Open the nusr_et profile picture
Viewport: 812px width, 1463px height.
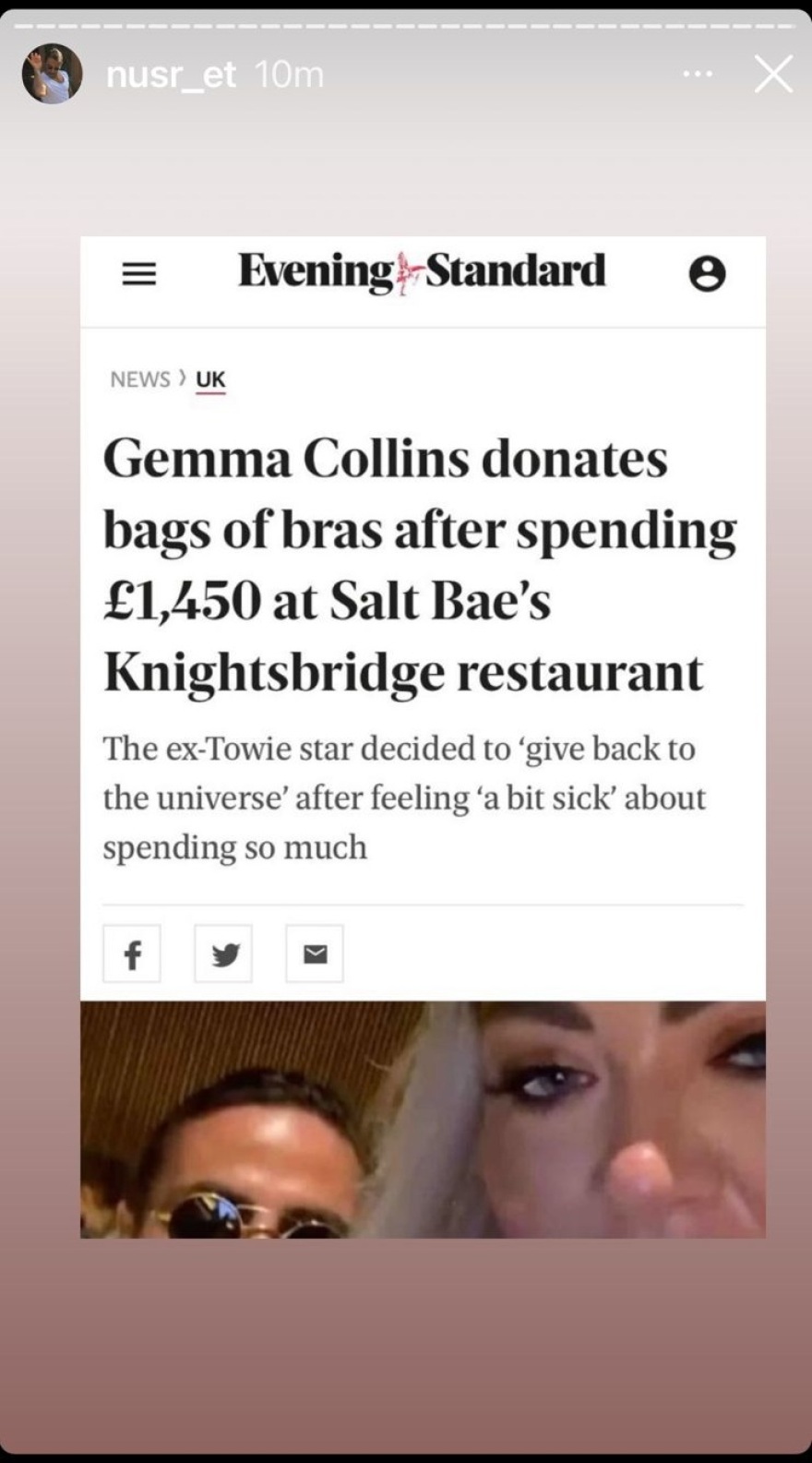tap(52, 74)
